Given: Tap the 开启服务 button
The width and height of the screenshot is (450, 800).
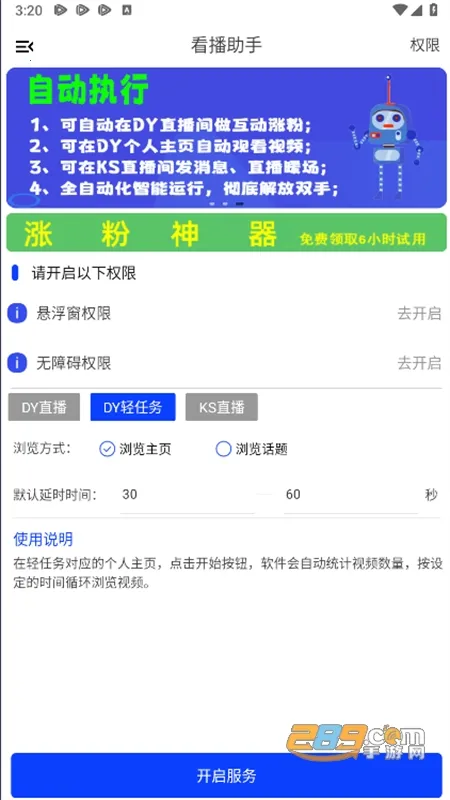Looking at the screenshot, I should (226, 776).
